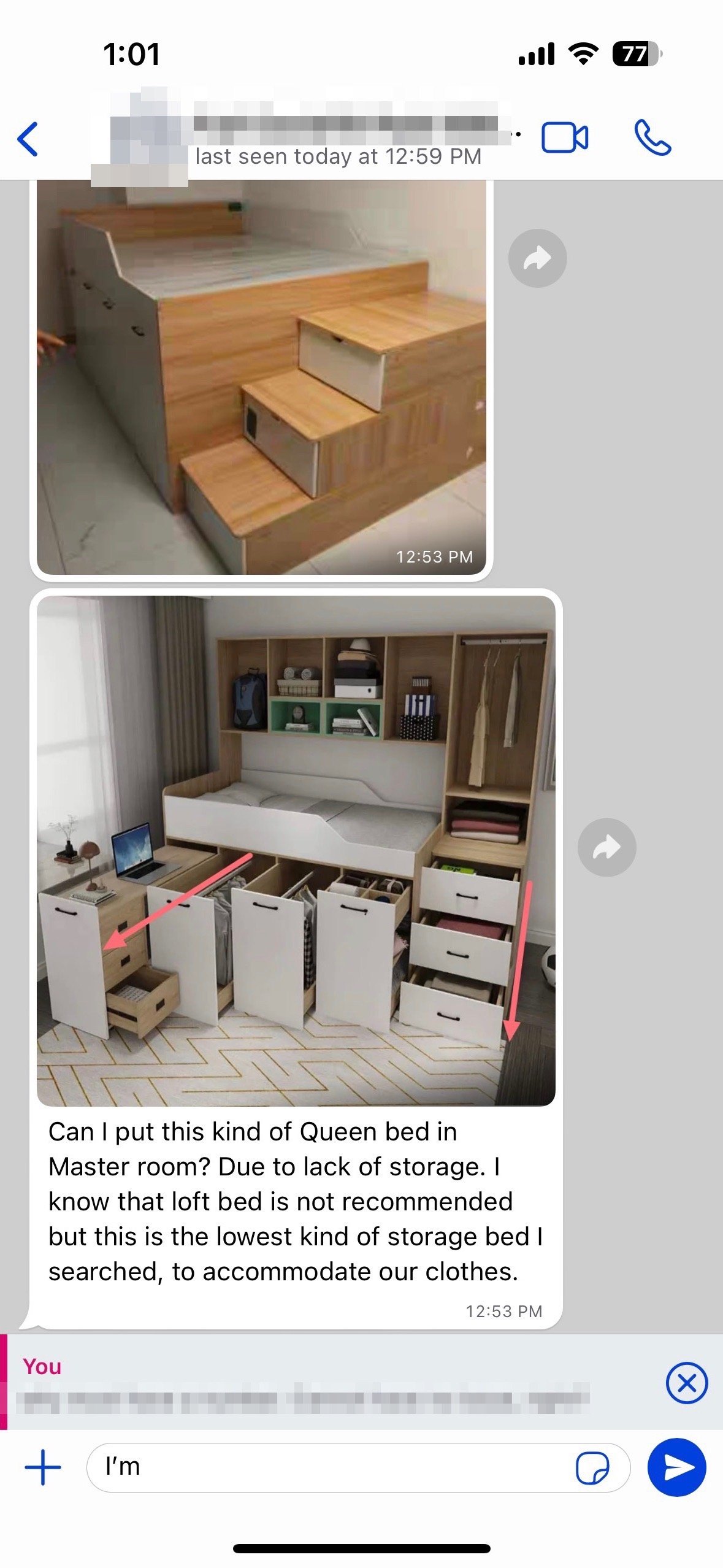Viewport: 723px width, 1568px height.
Task: Open the wooden stair bed photo
Action: click(x=261, y=377)
